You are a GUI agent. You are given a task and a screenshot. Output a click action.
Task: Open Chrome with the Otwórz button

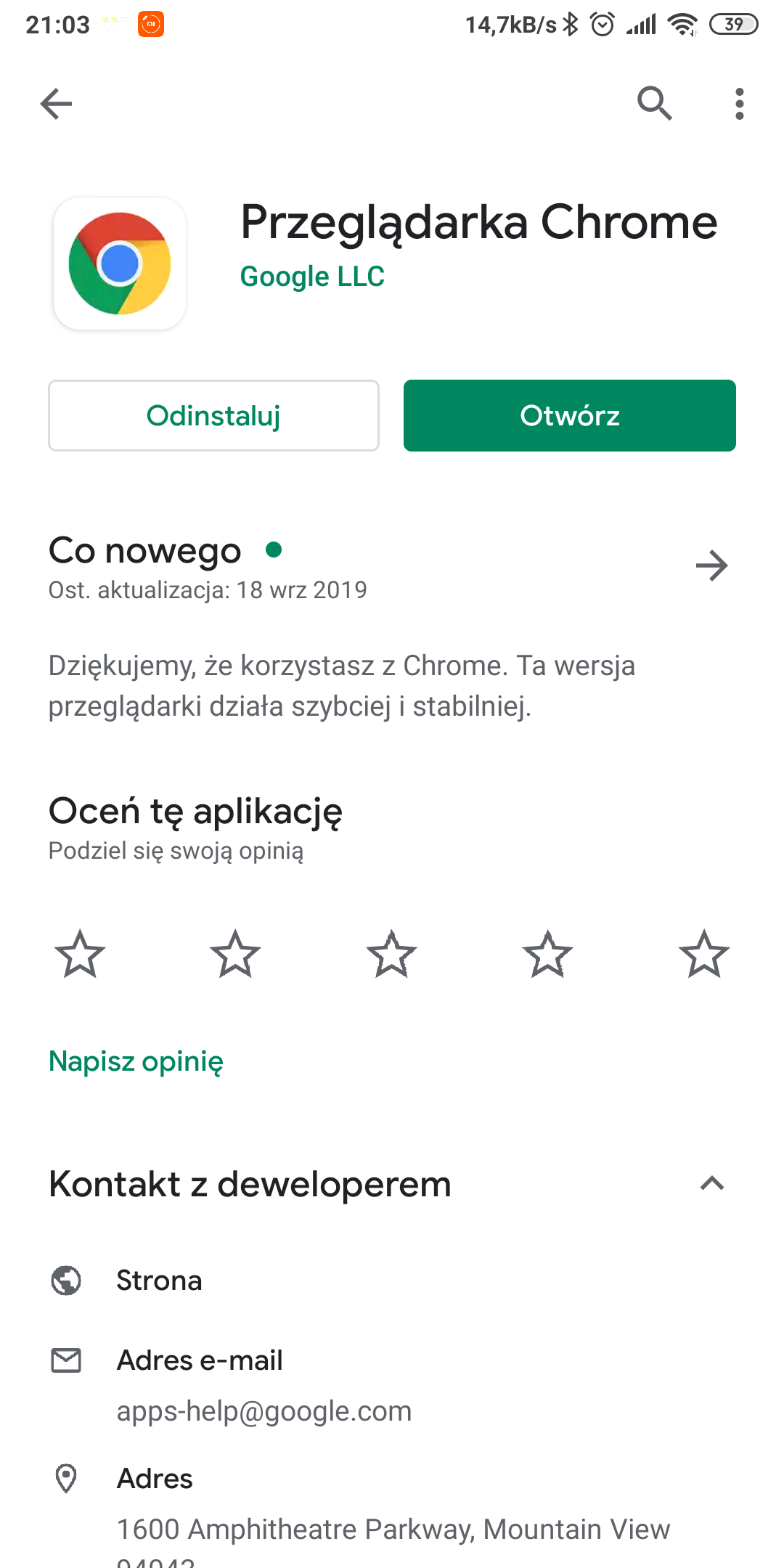[x=569, y=416]
